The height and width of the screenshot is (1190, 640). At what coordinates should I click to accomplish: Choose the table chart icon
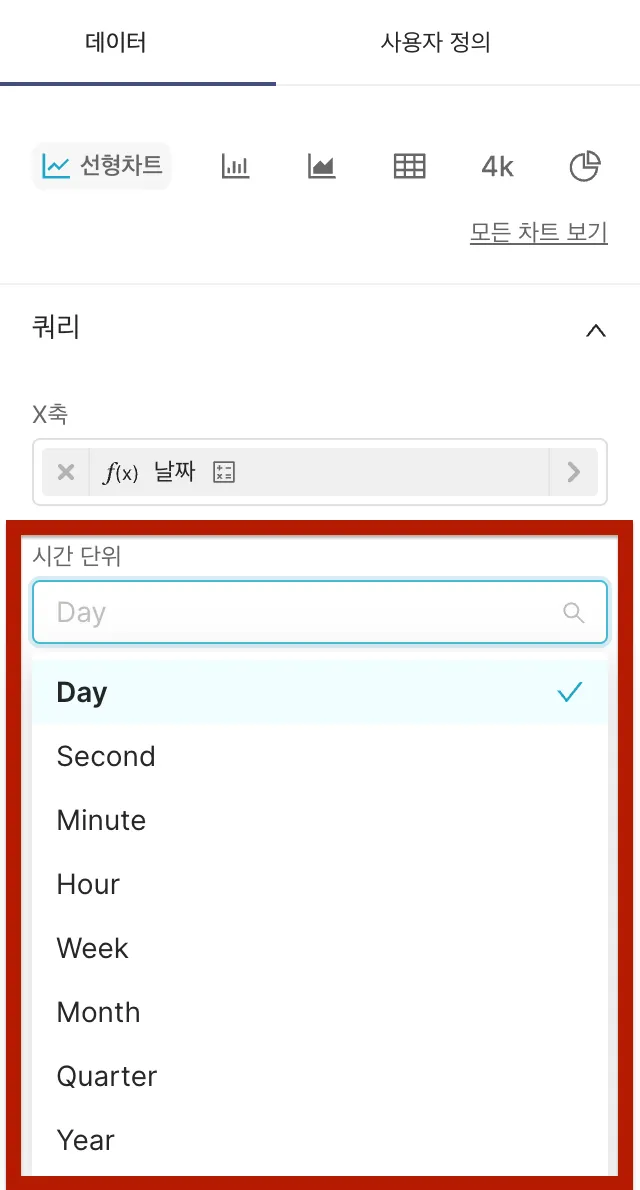[x=409, y=167]
